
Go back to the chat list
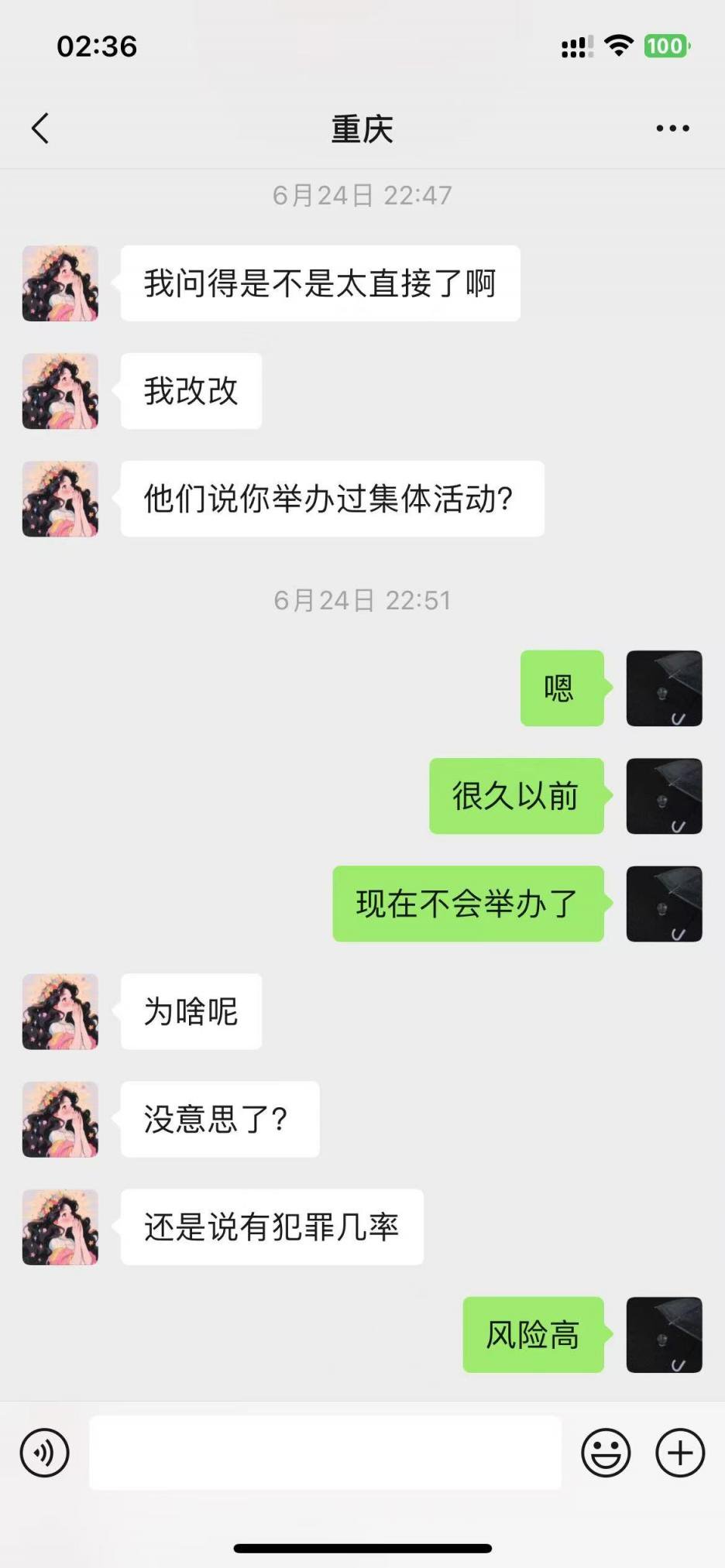coord(40,129)
